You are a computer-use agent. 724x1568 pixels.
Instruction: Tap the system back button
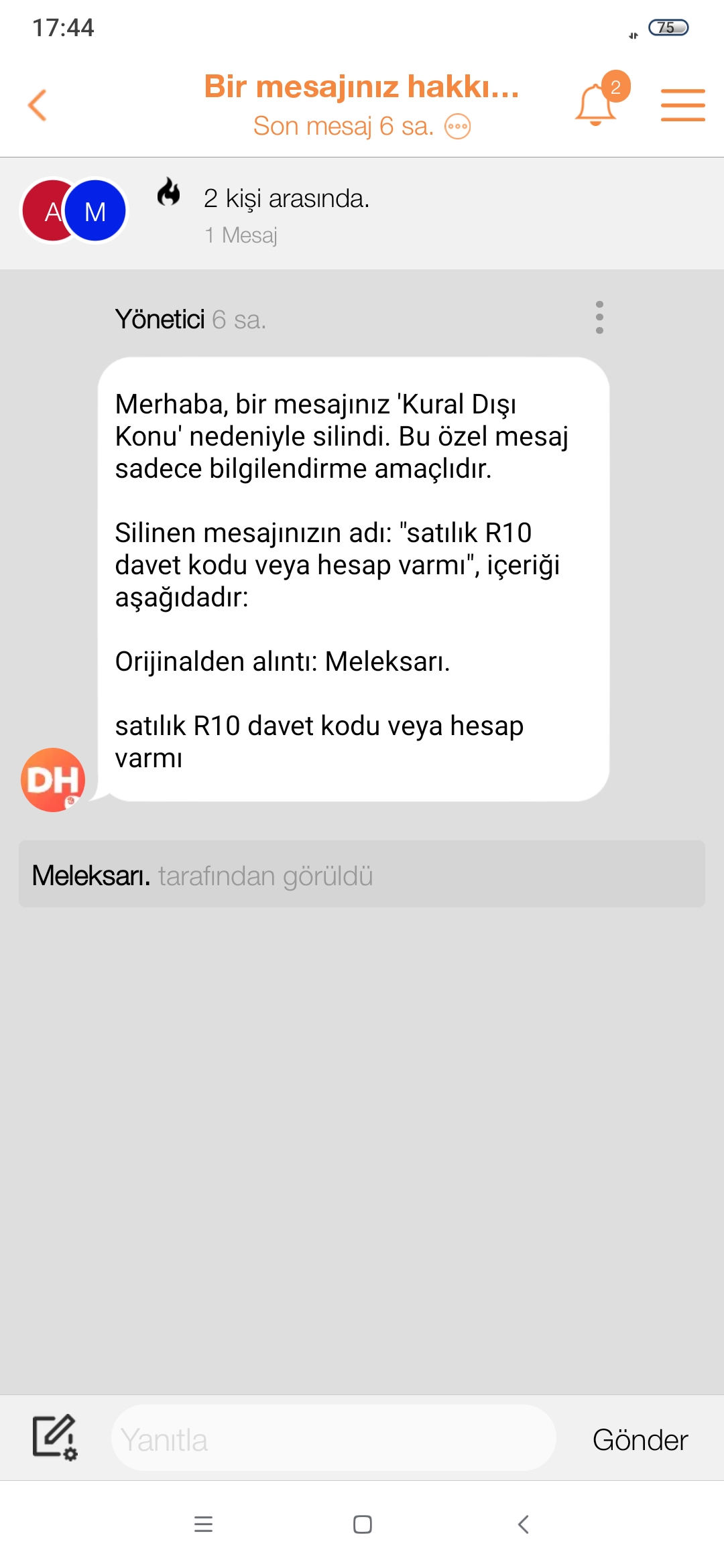point(524,1524)
